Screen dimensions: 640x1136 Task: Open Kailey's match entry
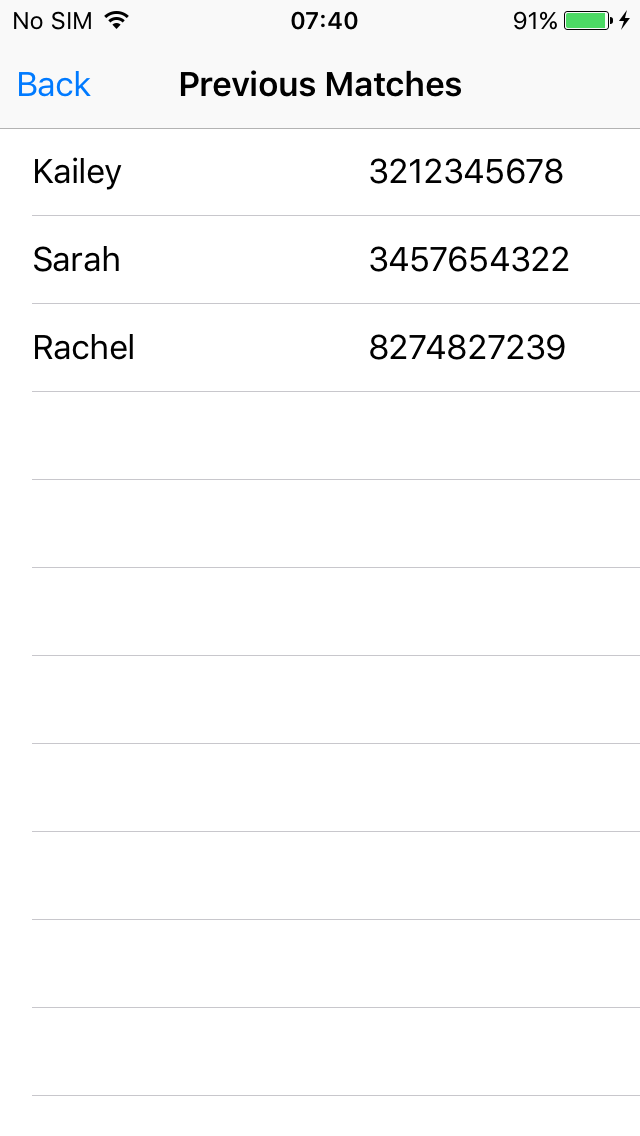(320, 172)
